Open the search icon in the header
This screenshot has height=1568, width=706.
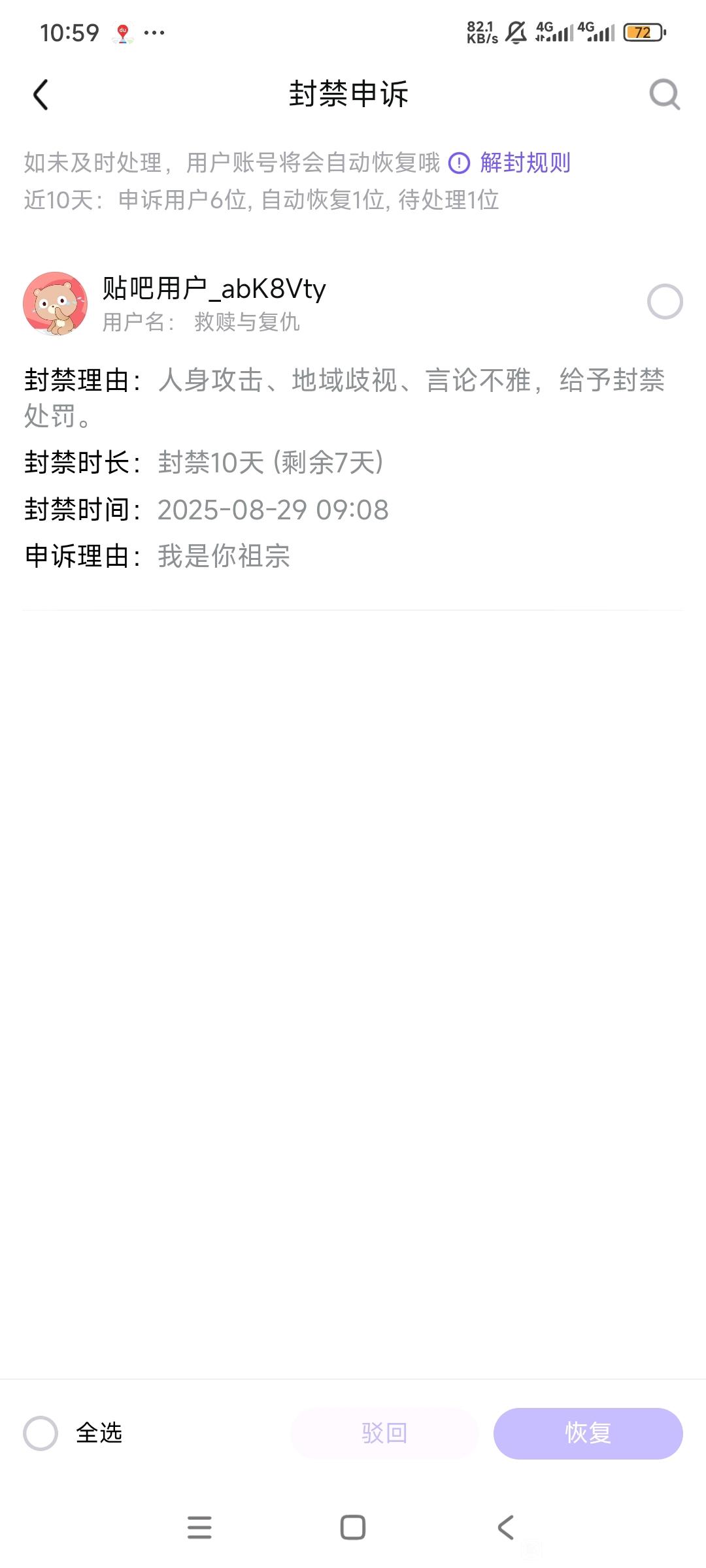tap(664, 95)
